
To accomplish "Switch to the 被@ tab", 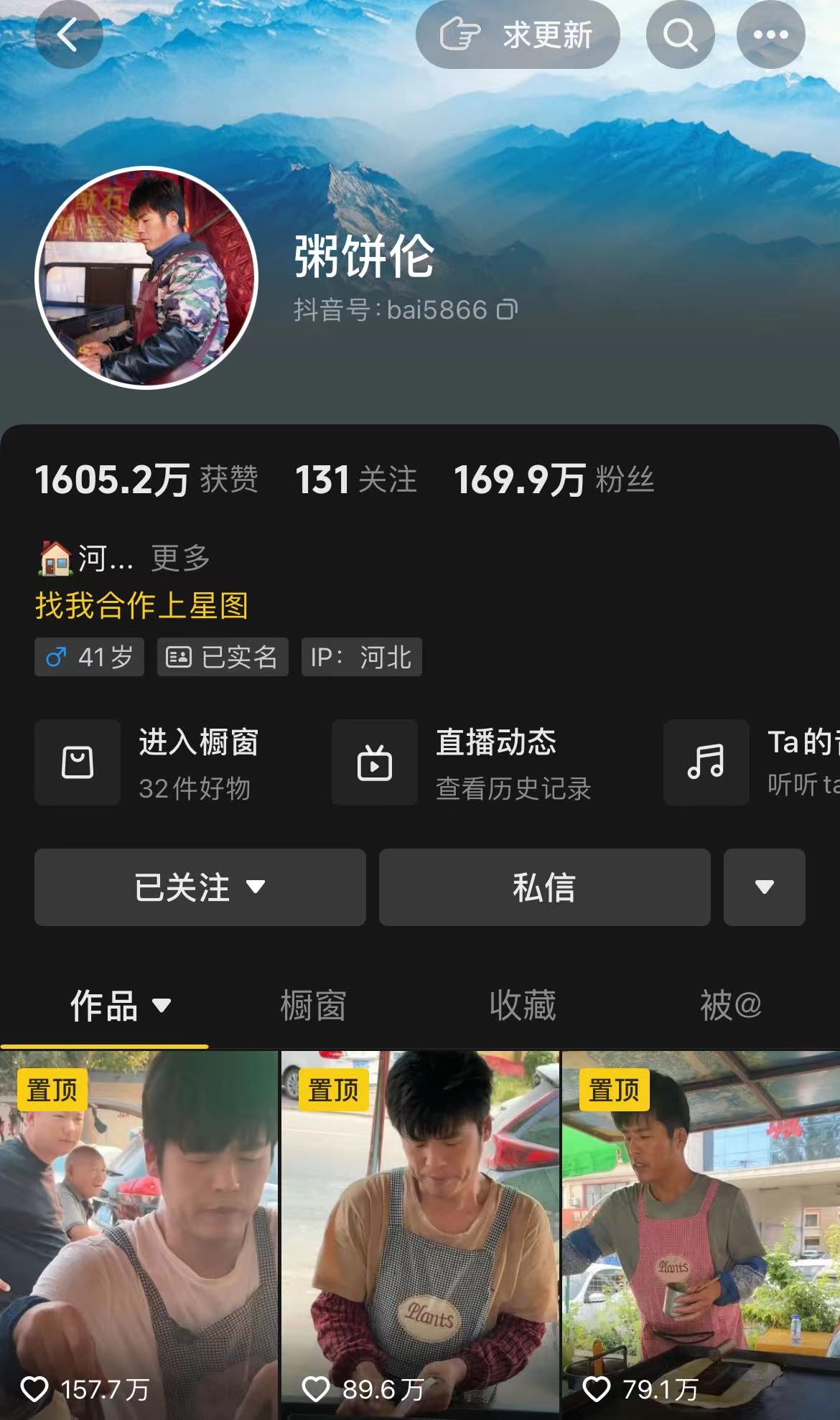I will coord(730,1006).
